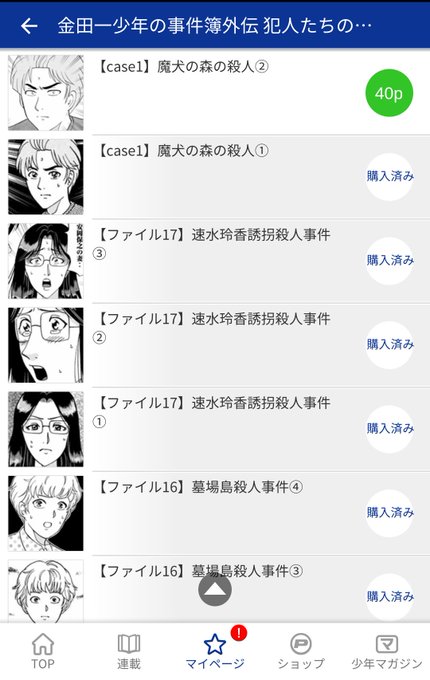Open the マイページ tab
This screenshot has width=430, height=680.
click(x=215, y=651)
